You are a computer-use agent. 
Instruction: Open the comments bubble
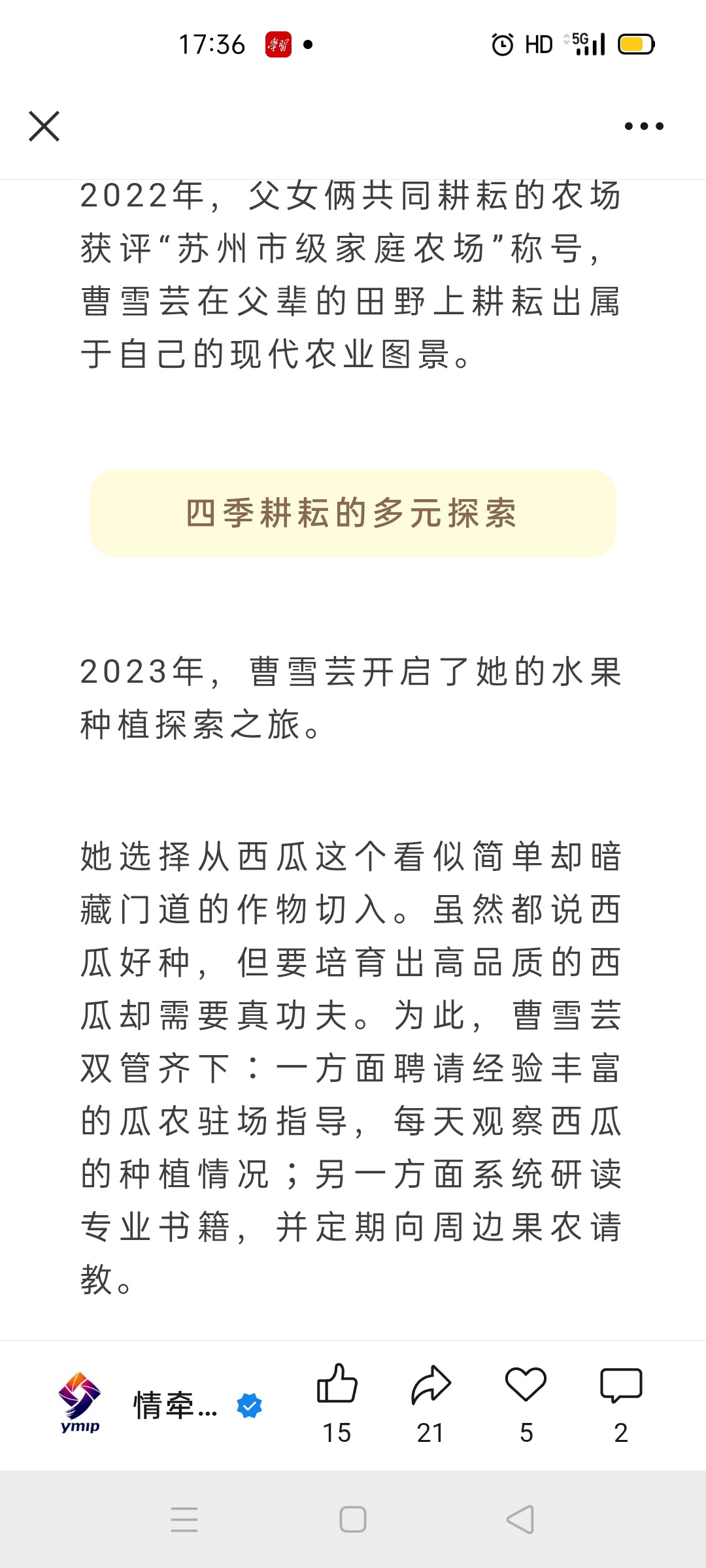[x=621, y=1385]
